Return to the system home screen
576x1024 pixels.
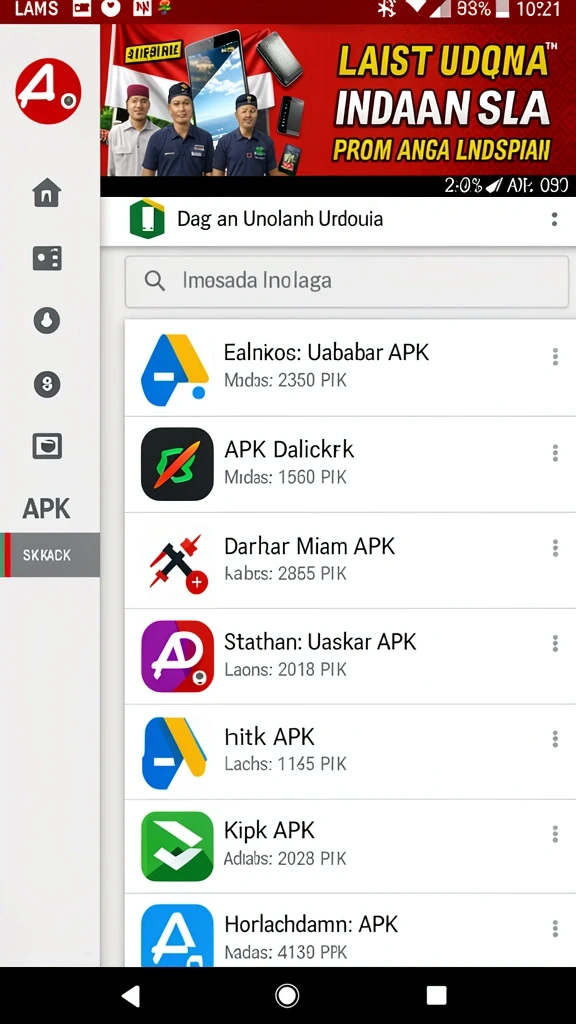click(x=287, y=995)
